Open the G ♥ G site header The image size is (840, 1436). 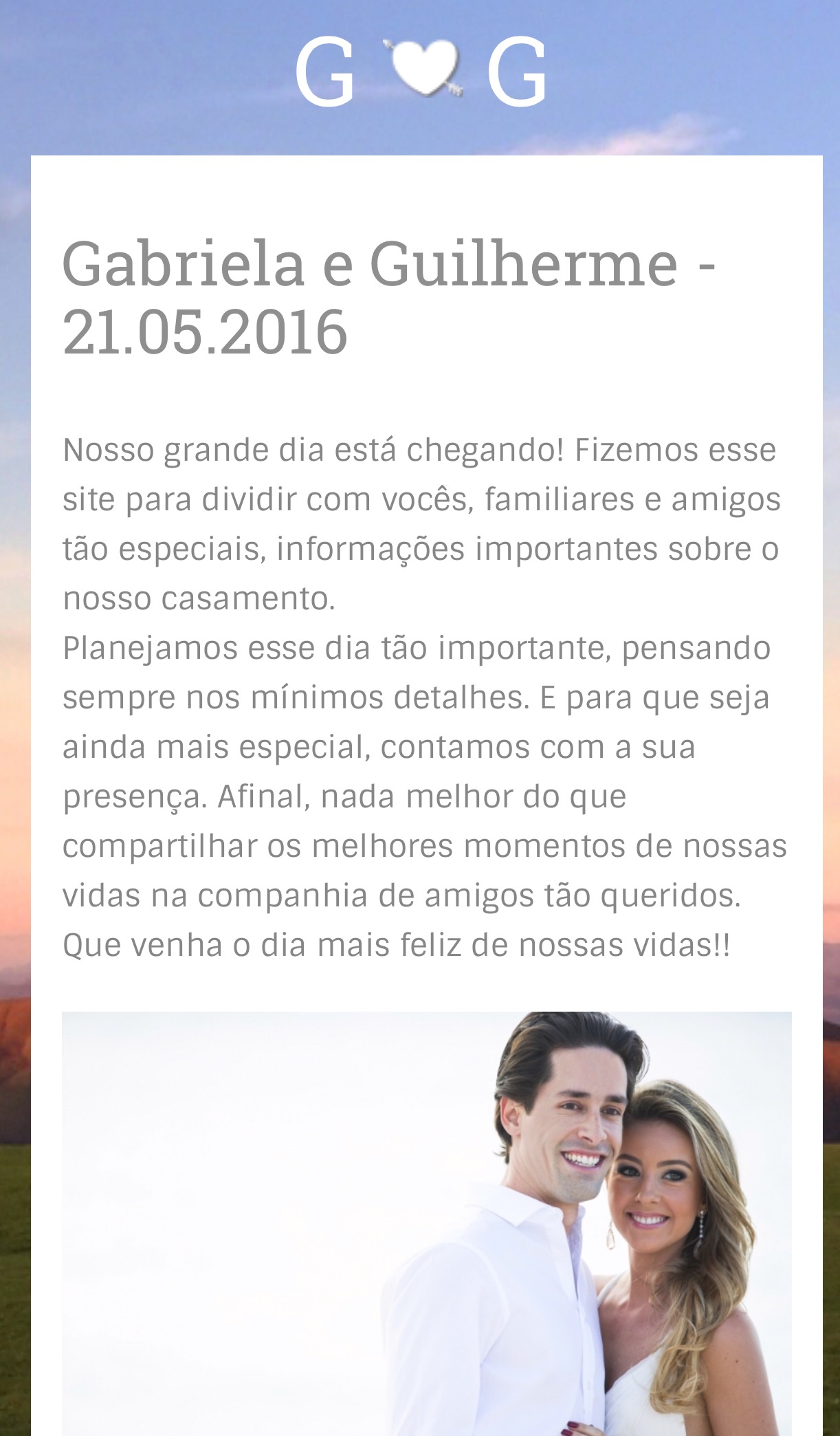click(x=421, y=71)
